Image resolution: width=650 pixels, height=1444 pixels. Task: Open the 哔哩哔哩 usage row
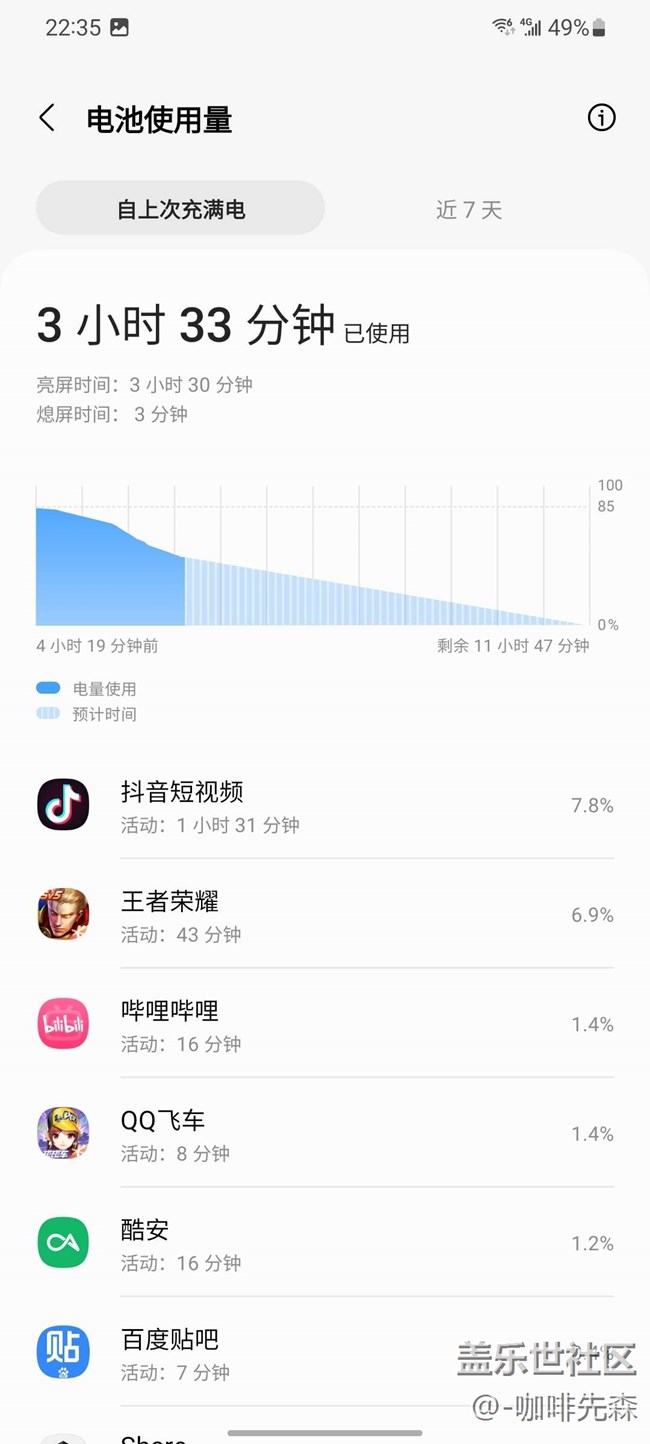tap(325, 1025)
